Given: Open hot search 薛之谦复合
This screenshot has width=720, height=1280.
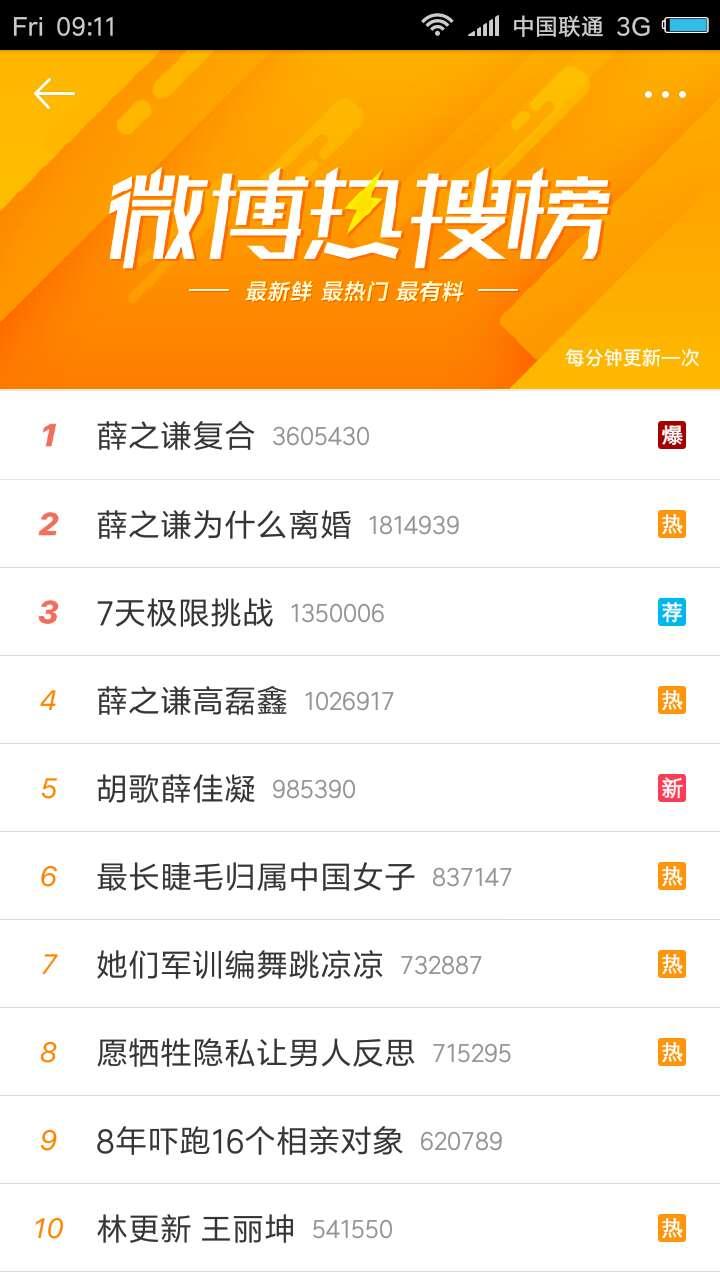Looking at the screenshot, I should point(176,436).
